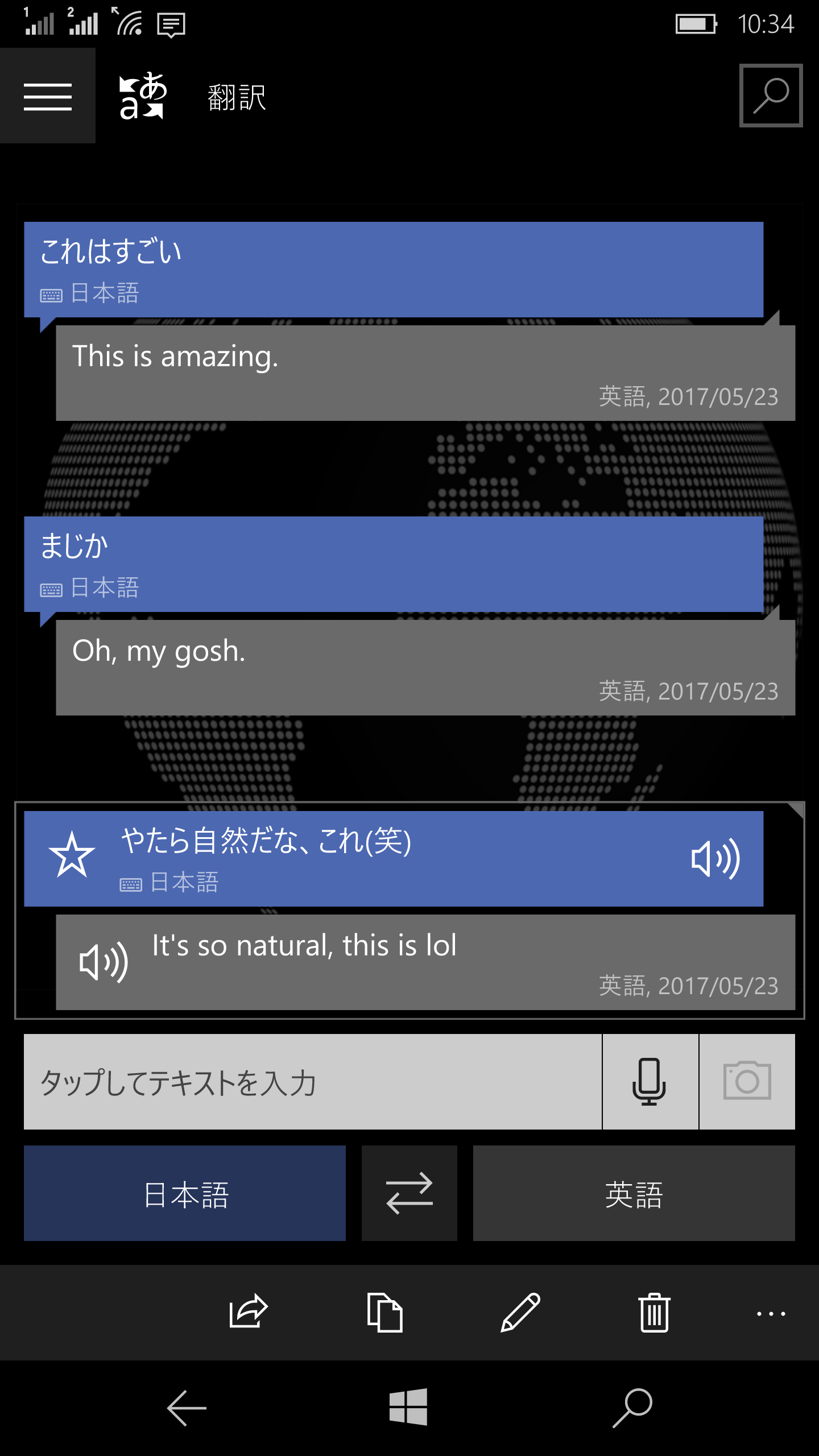Go to the Windows home screen
Screen dimensions: 819x1456
click(408, 1407)
